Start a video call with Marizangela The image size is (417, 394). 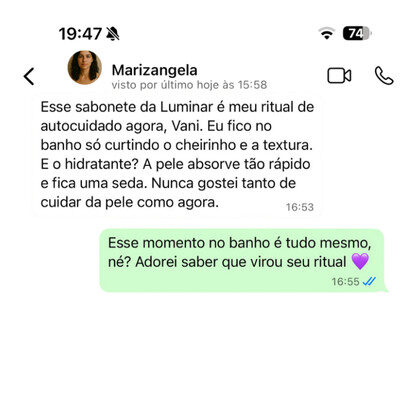click(x=339, y=76)
